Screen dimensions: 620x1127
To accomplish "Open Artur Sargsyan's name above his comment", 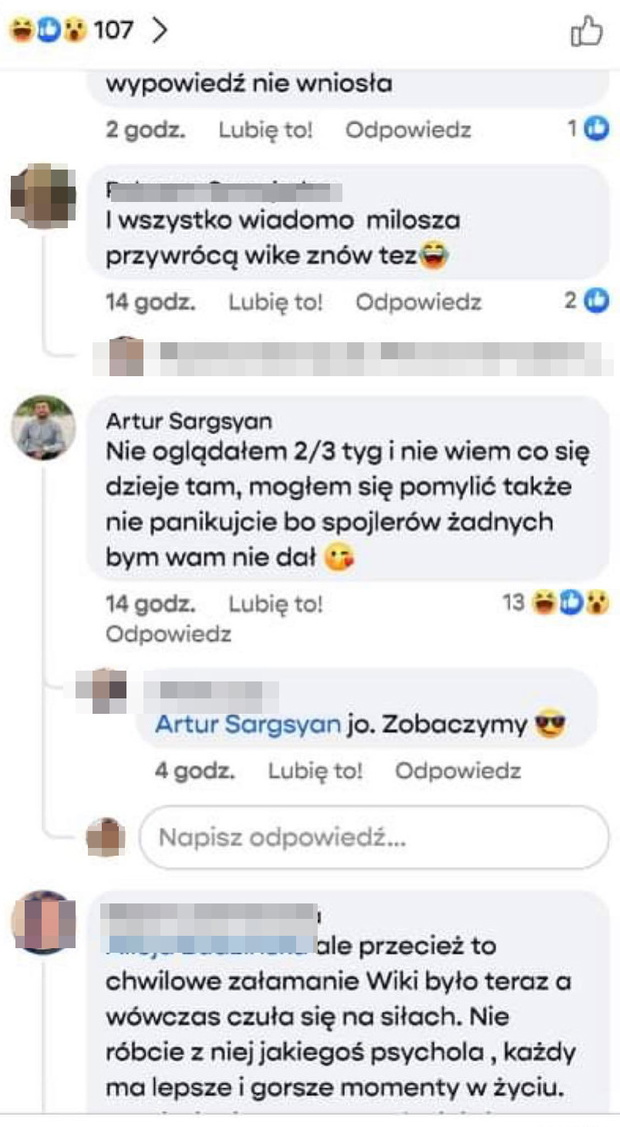I will pos(189,421).
